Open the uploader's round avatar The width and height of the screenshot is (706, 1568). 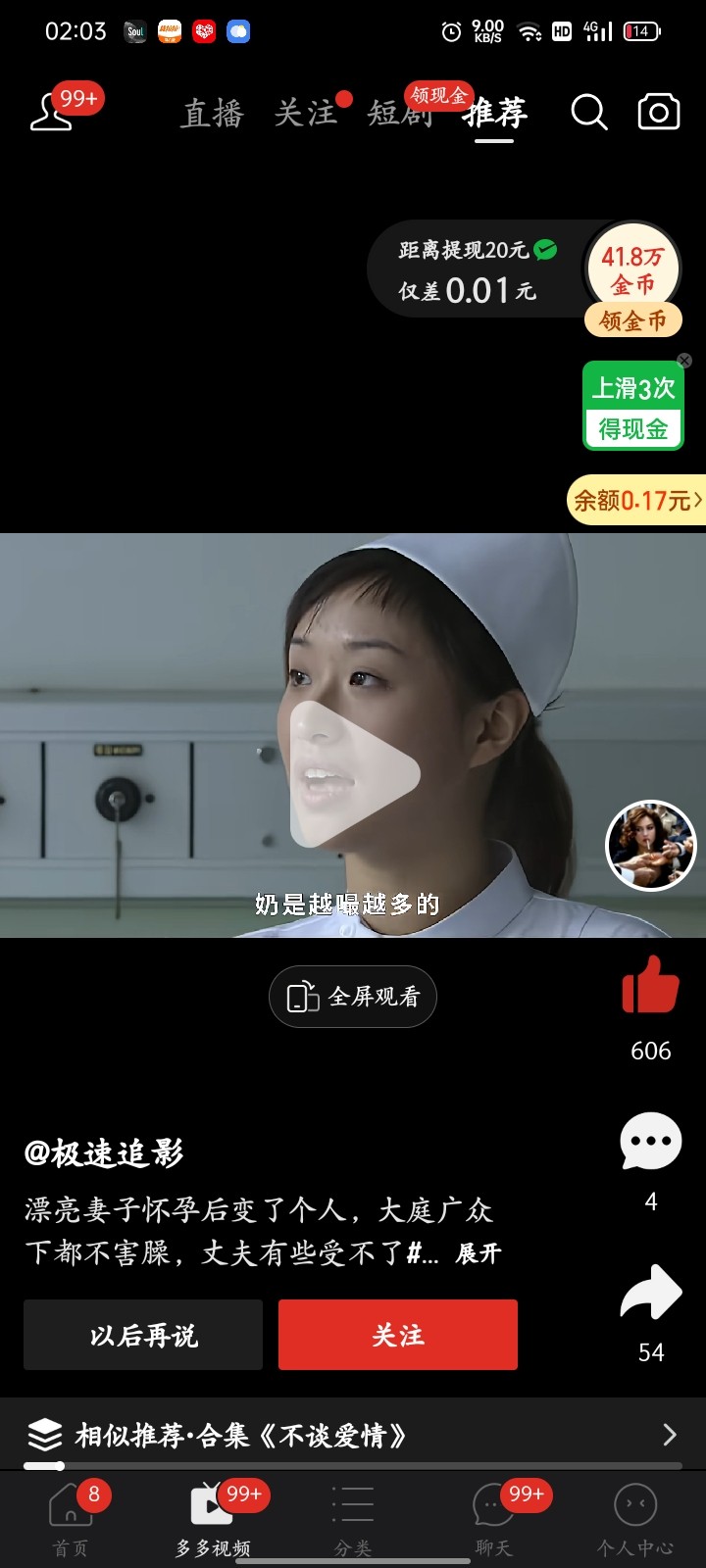(651, 846)
